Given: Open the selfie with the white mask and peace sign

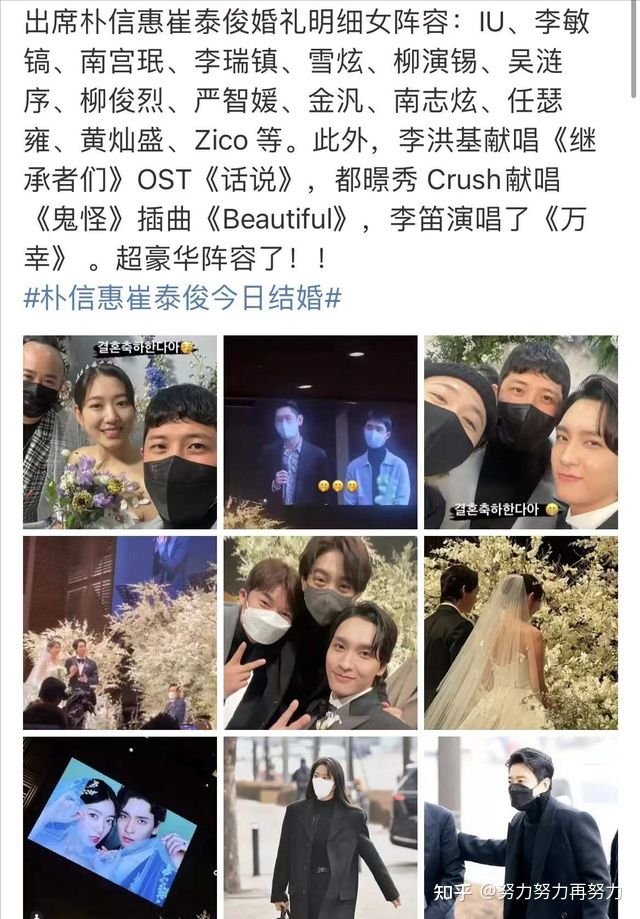Looking at the screenshot, I should coord(320,633).
